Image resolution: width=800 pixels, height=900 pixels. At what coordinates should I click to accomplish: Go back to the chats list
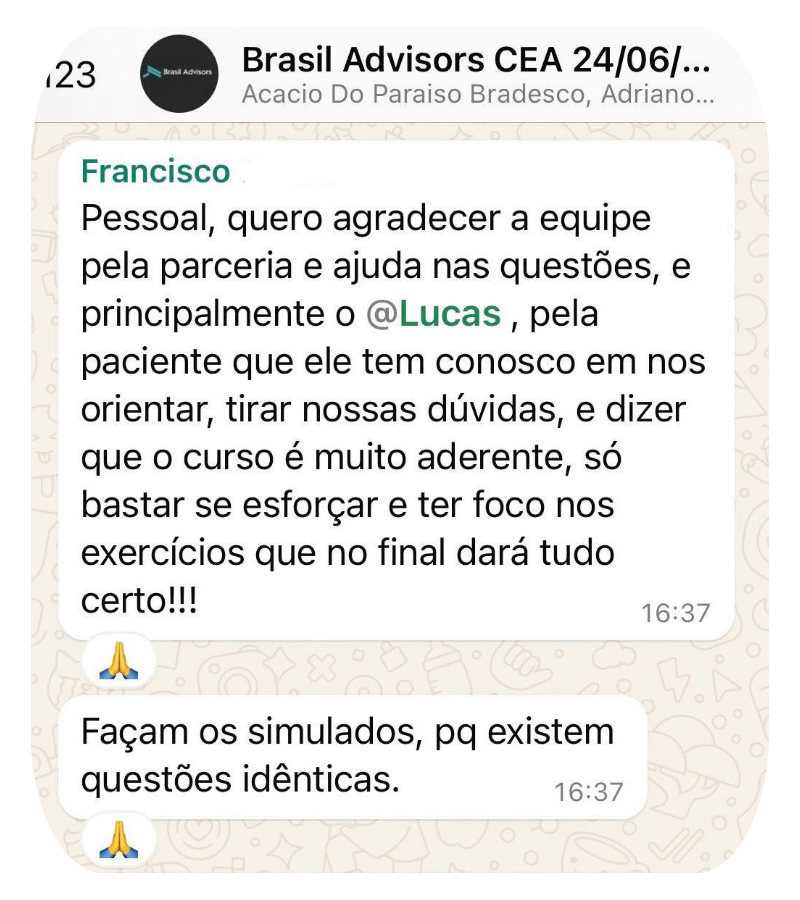[70, 75]
